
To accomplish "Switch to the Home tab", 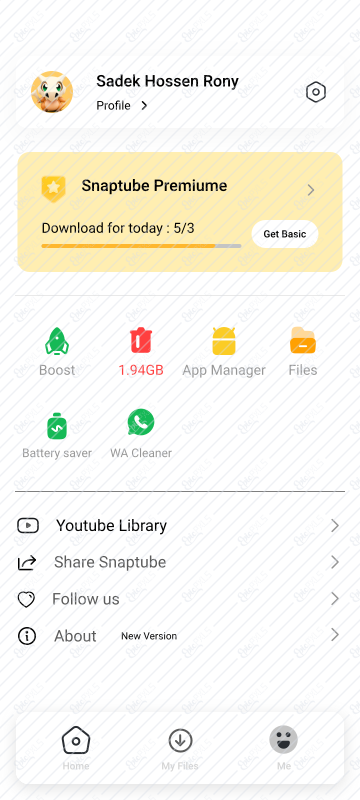I will (x=76, y=747).
